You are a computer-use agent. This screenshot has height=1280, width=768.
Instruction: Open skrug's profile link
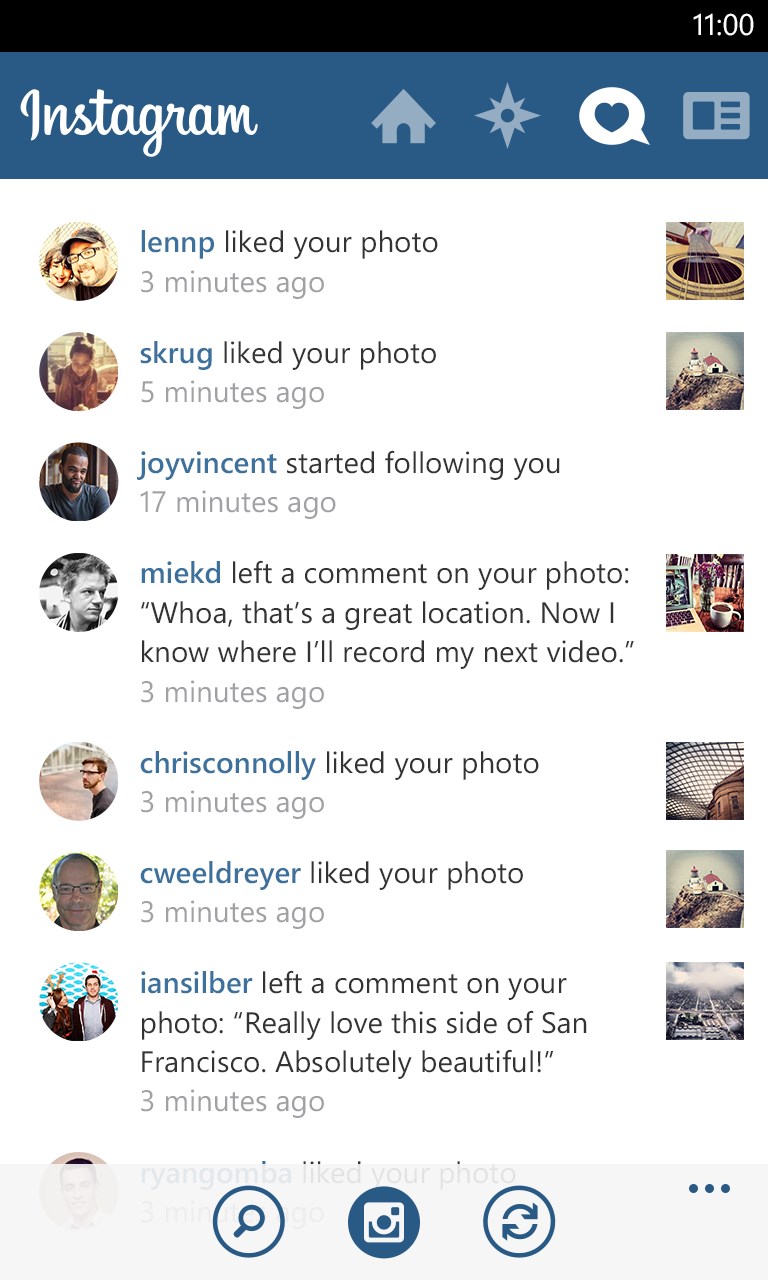tap(176, 353)
